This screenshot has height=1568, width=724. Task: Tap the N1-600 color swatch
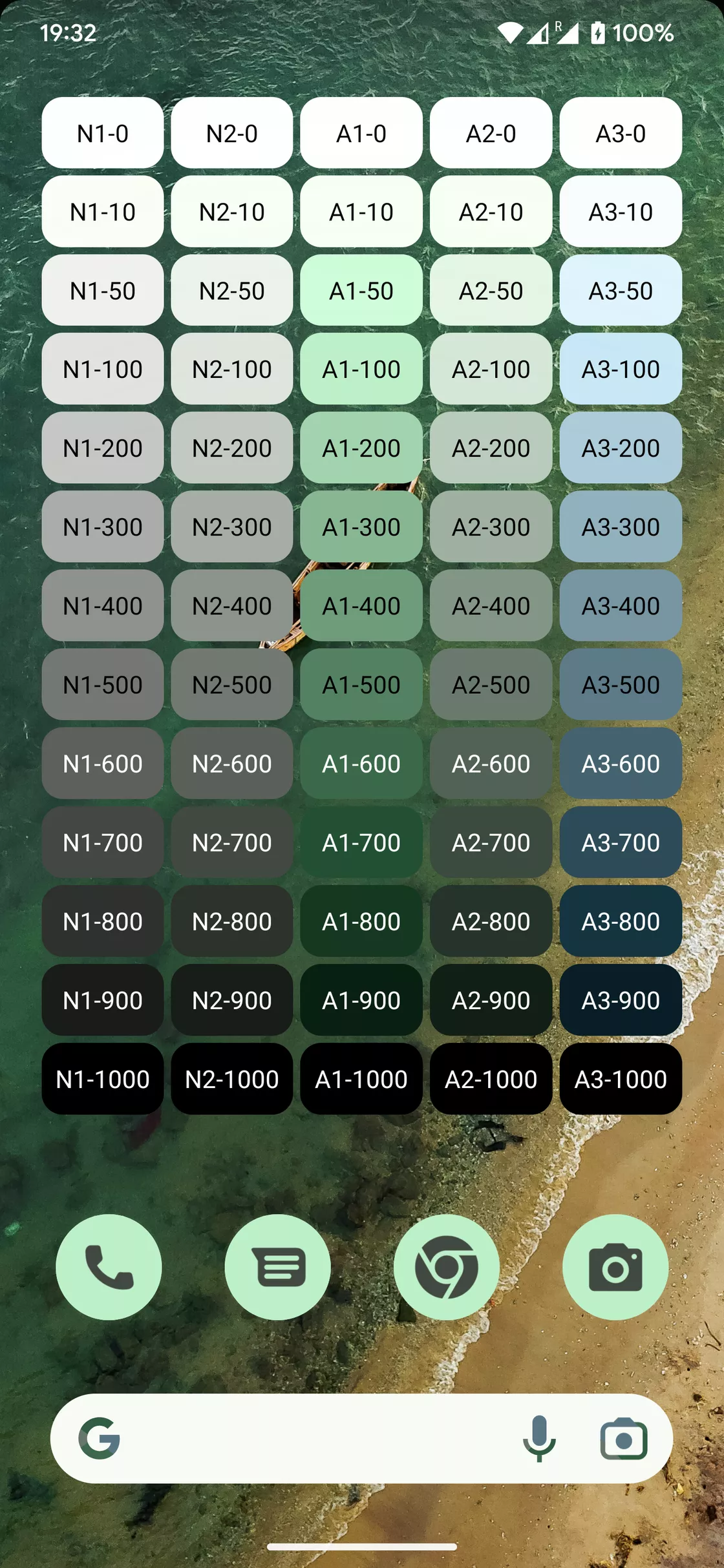103,763
